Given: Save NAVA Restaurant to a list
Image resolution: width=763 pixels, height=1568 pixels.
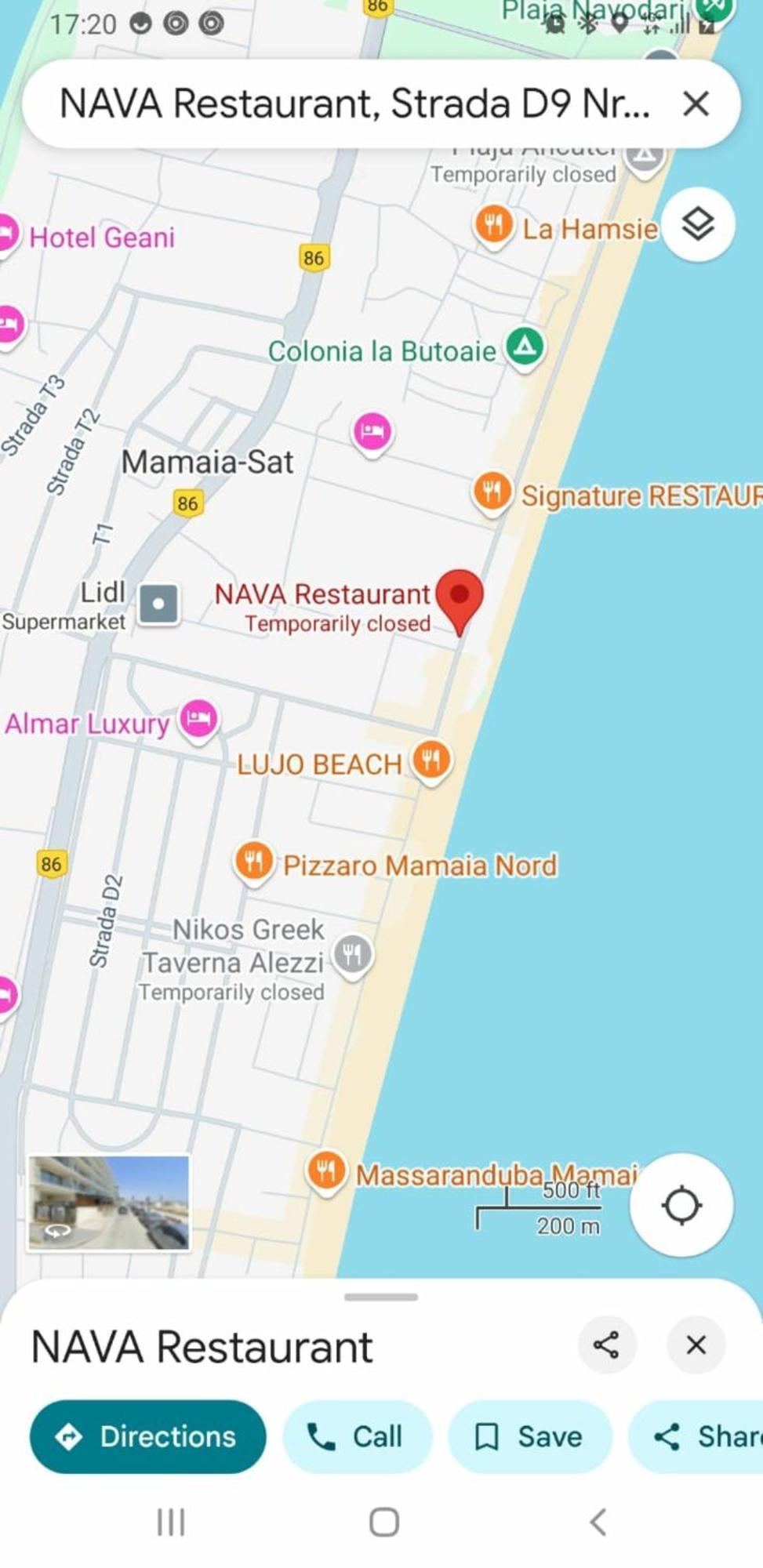Looking at the screenshot, I should pyautogui.click(x=529, y=1436).
